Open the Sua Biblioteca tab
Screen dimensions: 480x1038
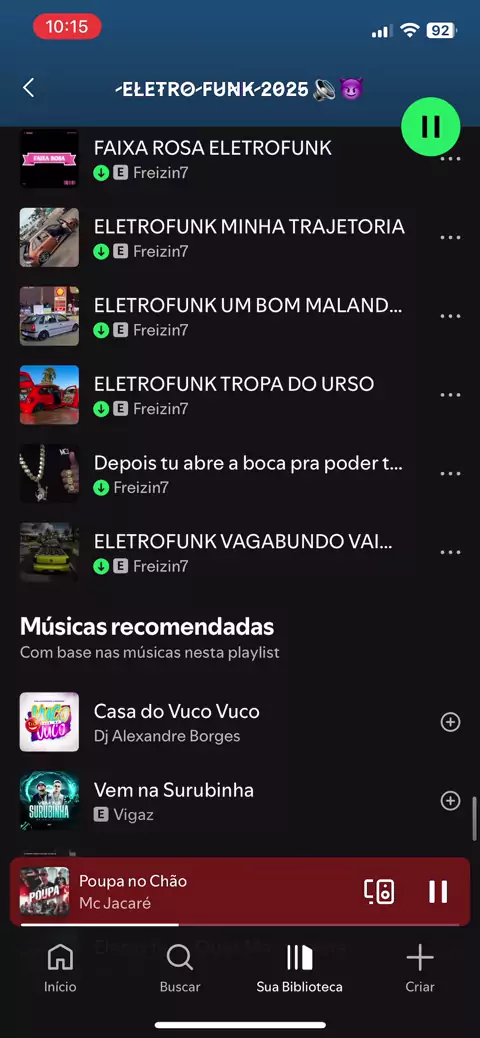299,968
